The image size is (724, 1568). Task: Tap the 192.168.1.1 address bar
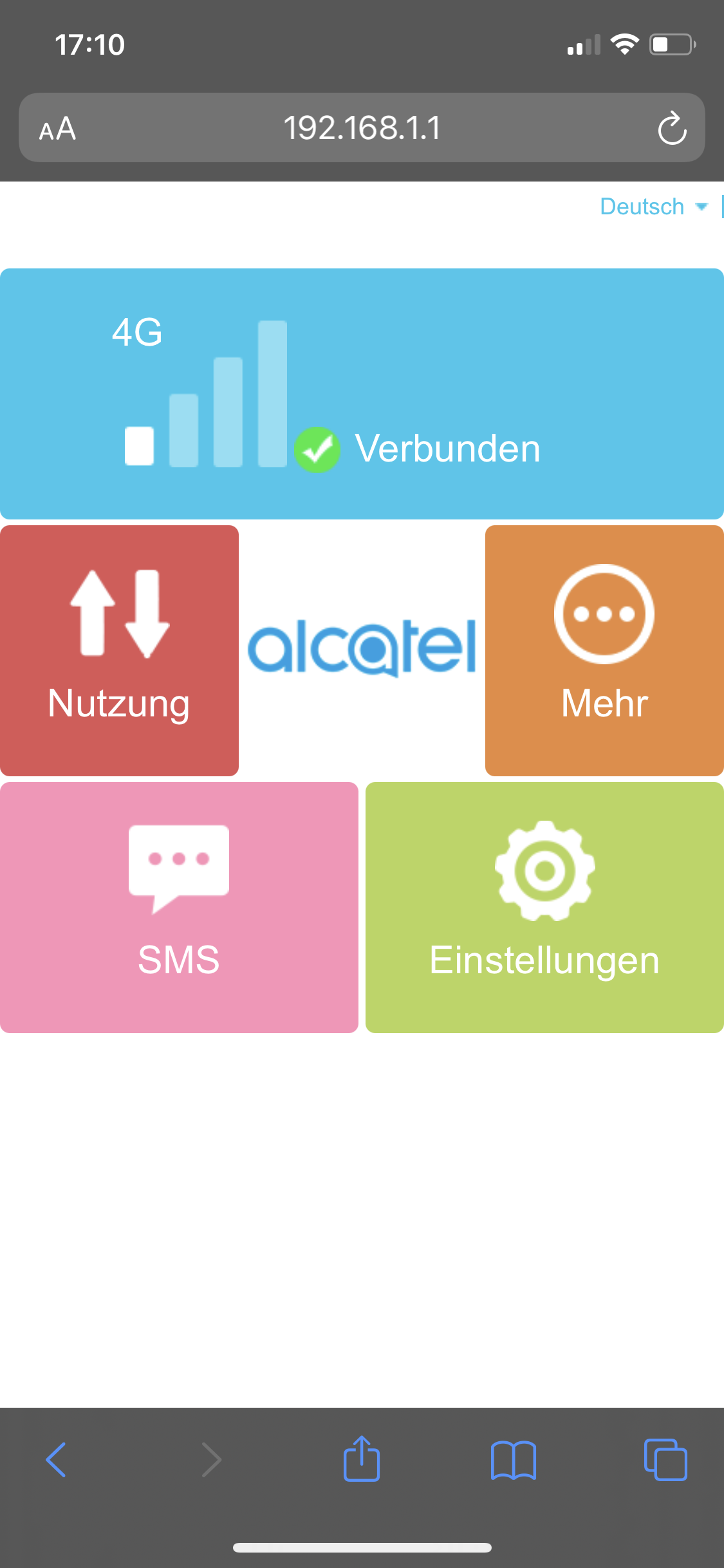[x=362, y=127]
